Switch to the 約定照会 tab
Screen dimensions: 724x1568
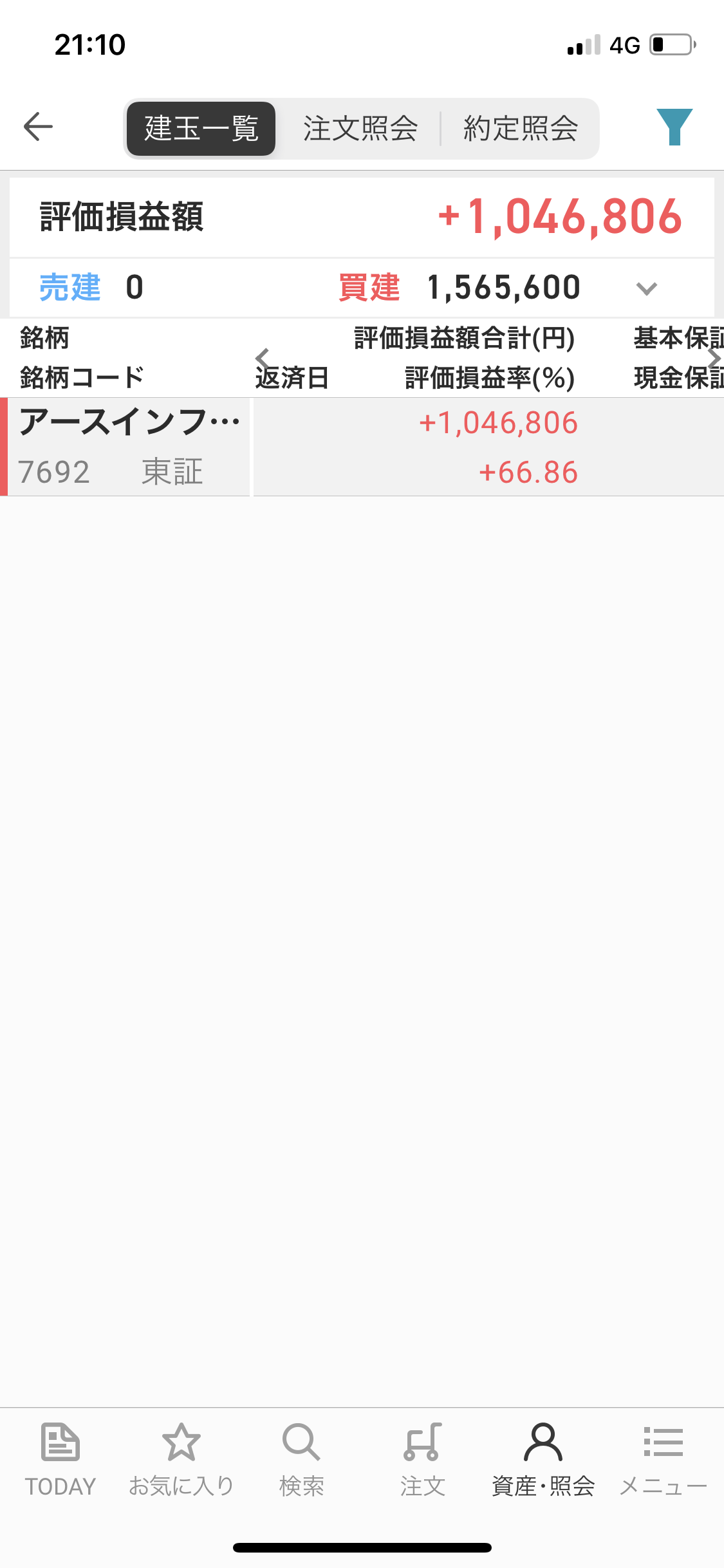pyautogui.click(x=521, y=128)
